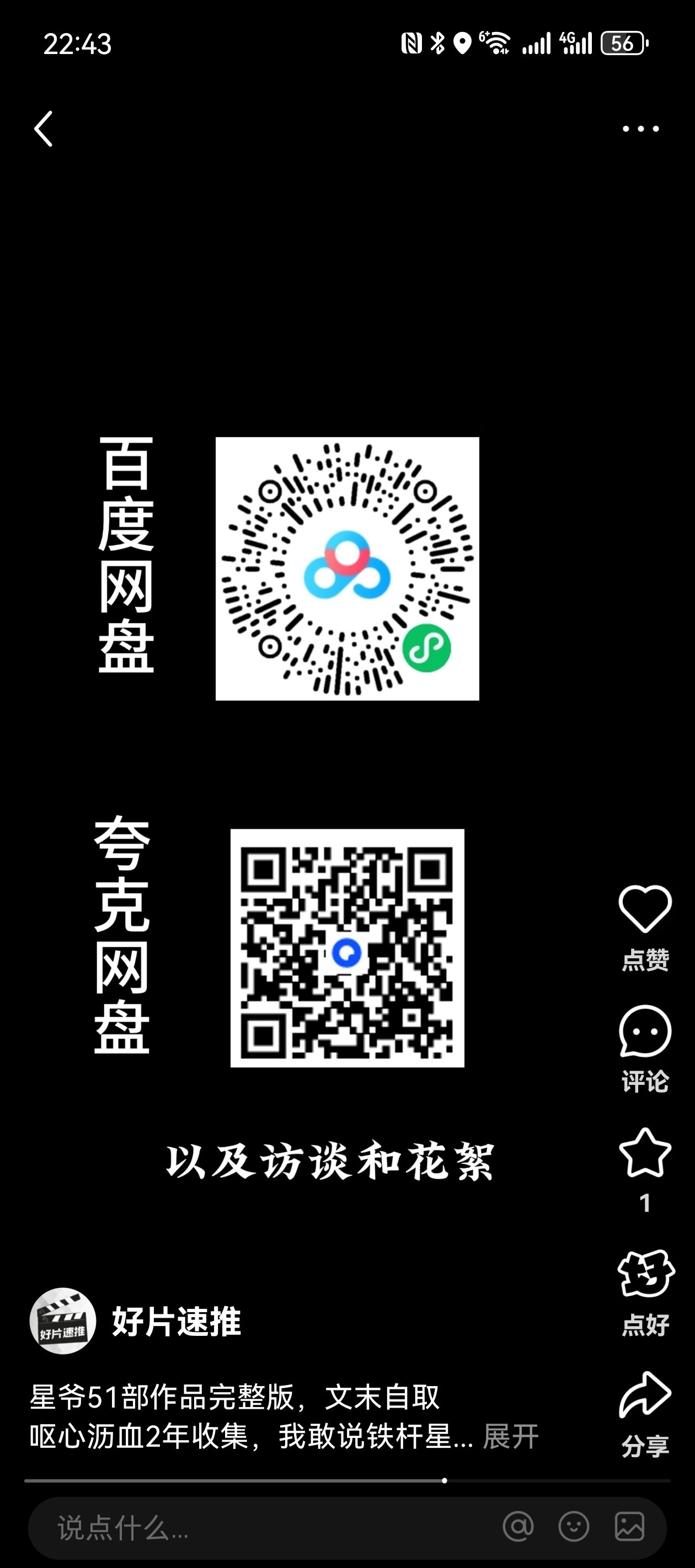Like this post with the heart icon

tap(645, 909)
